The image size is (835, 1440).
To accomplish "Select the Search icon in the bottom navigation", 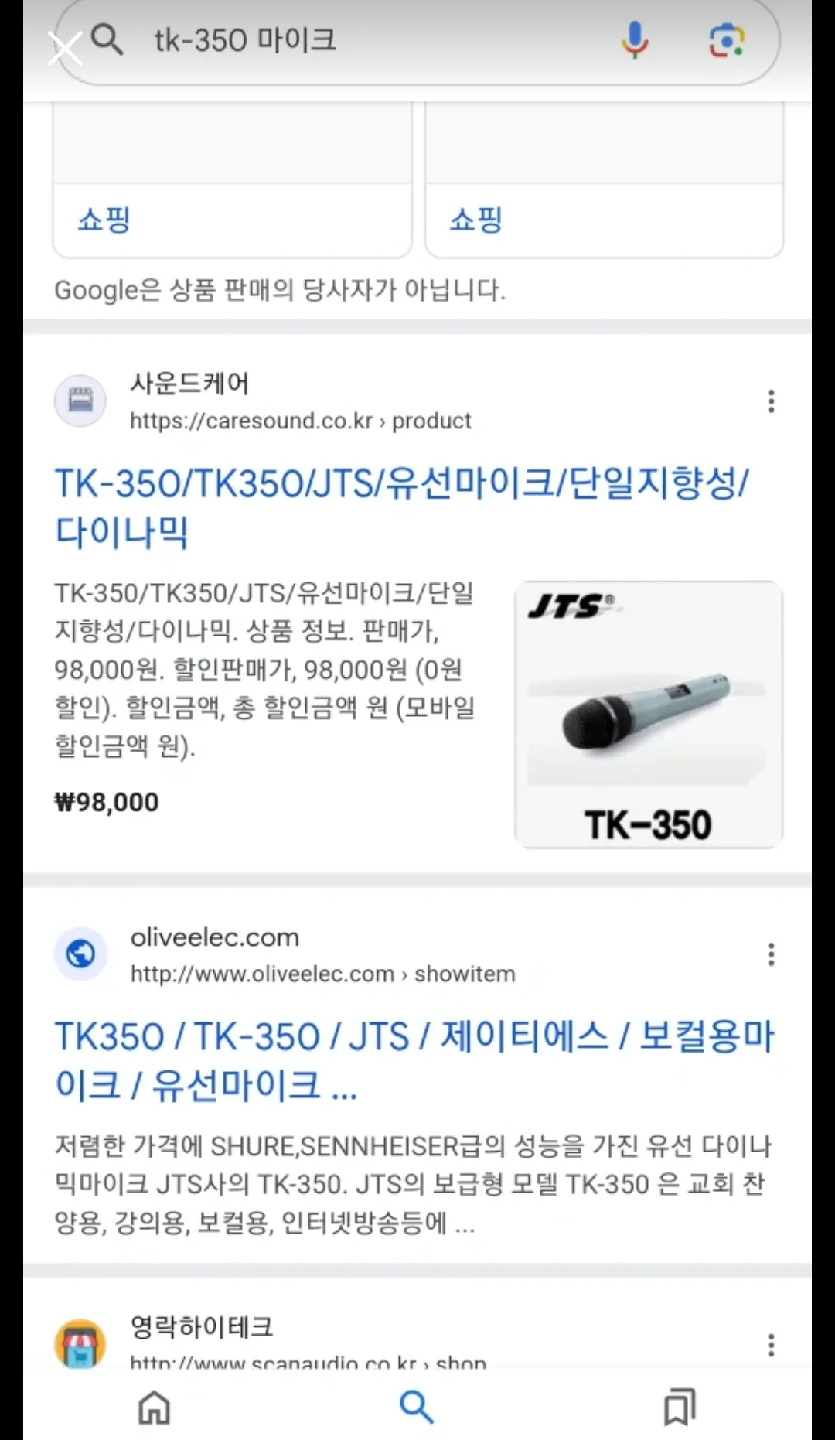I will coord(416,1407).
